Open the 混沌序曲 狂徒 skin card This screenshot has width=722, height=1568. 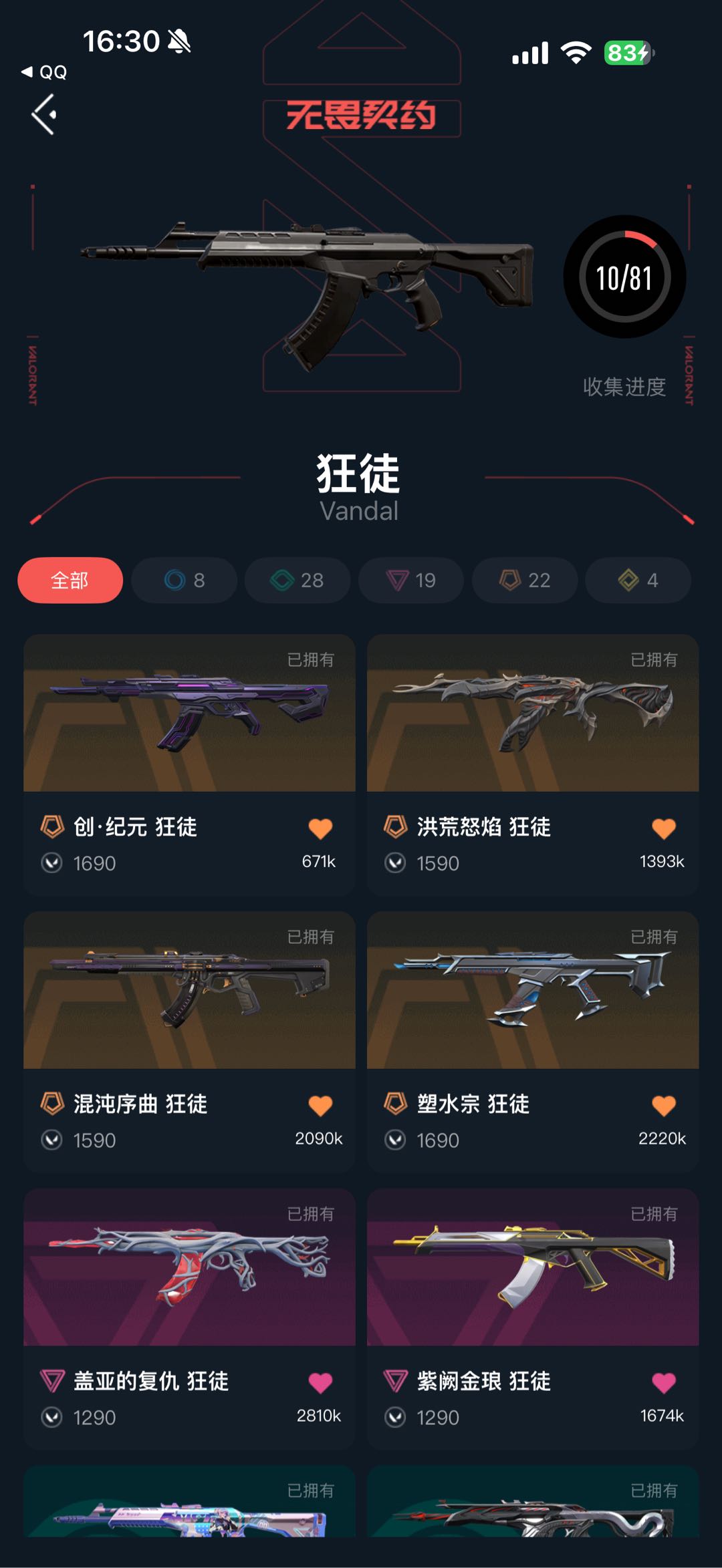click(189, 1042)
